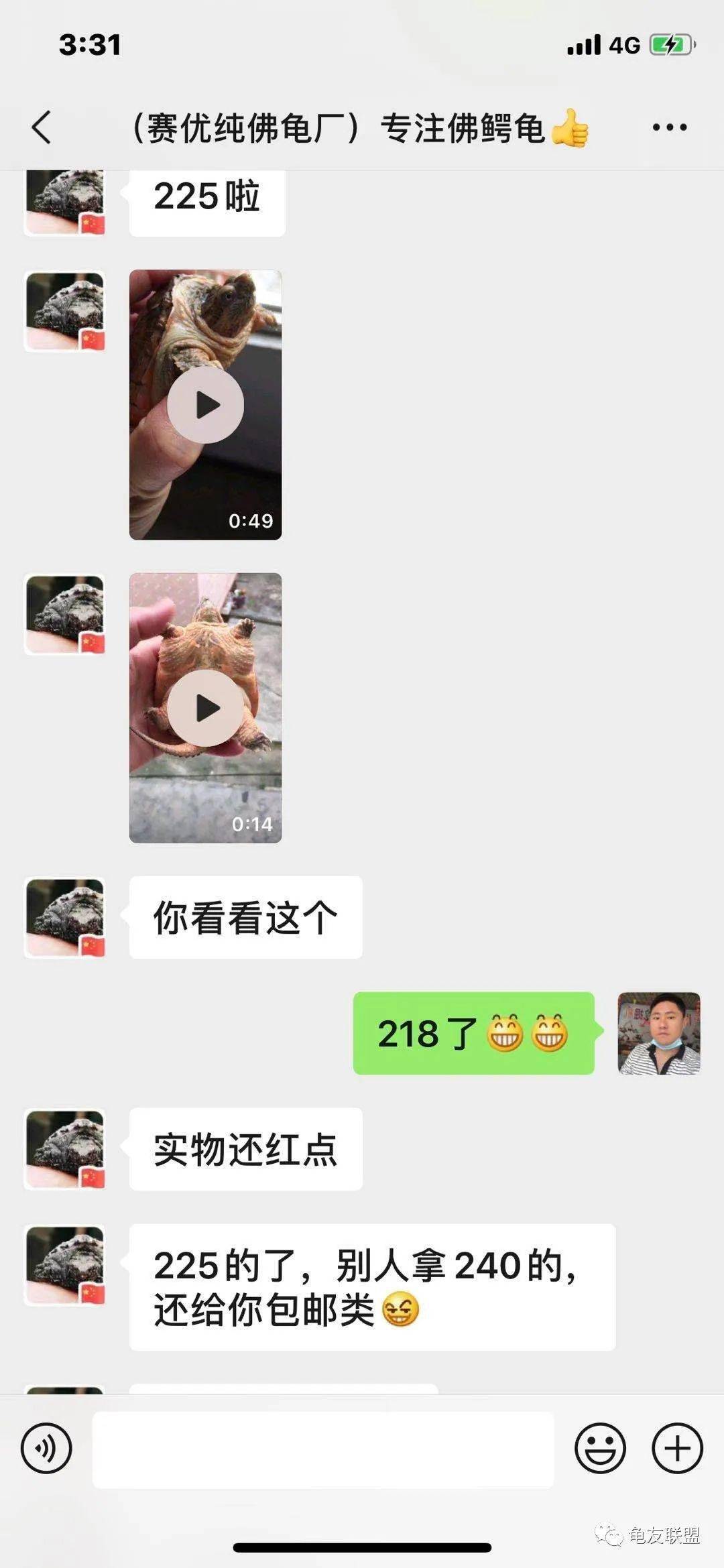Go back to the chat list
This screenshot has width=724, height=1568.
point(42,127)
